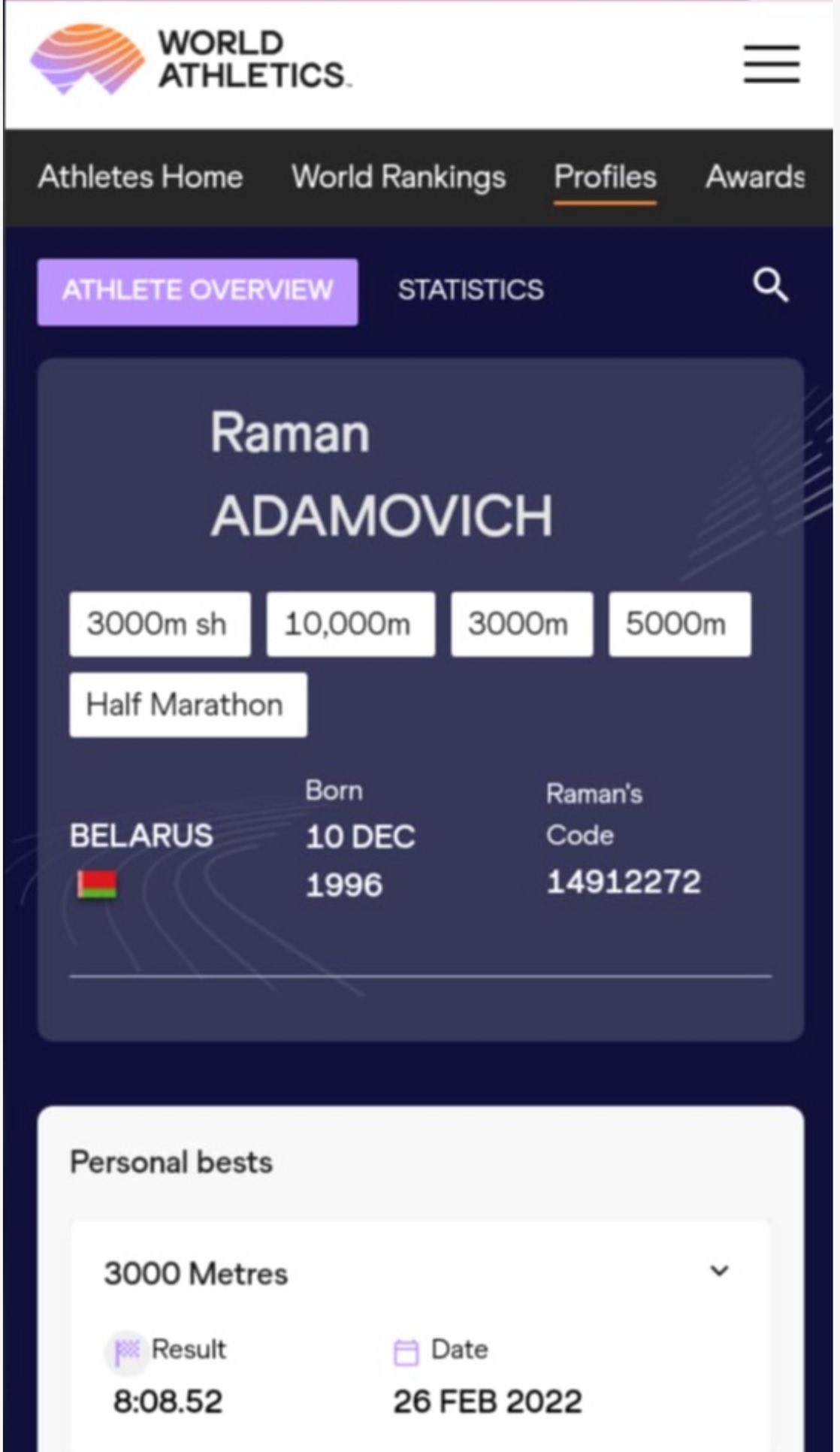Image resolution: width=840 pixels, height=1452 pixels.
Task: Open World Rankings section
Action: tap(399, 177)
